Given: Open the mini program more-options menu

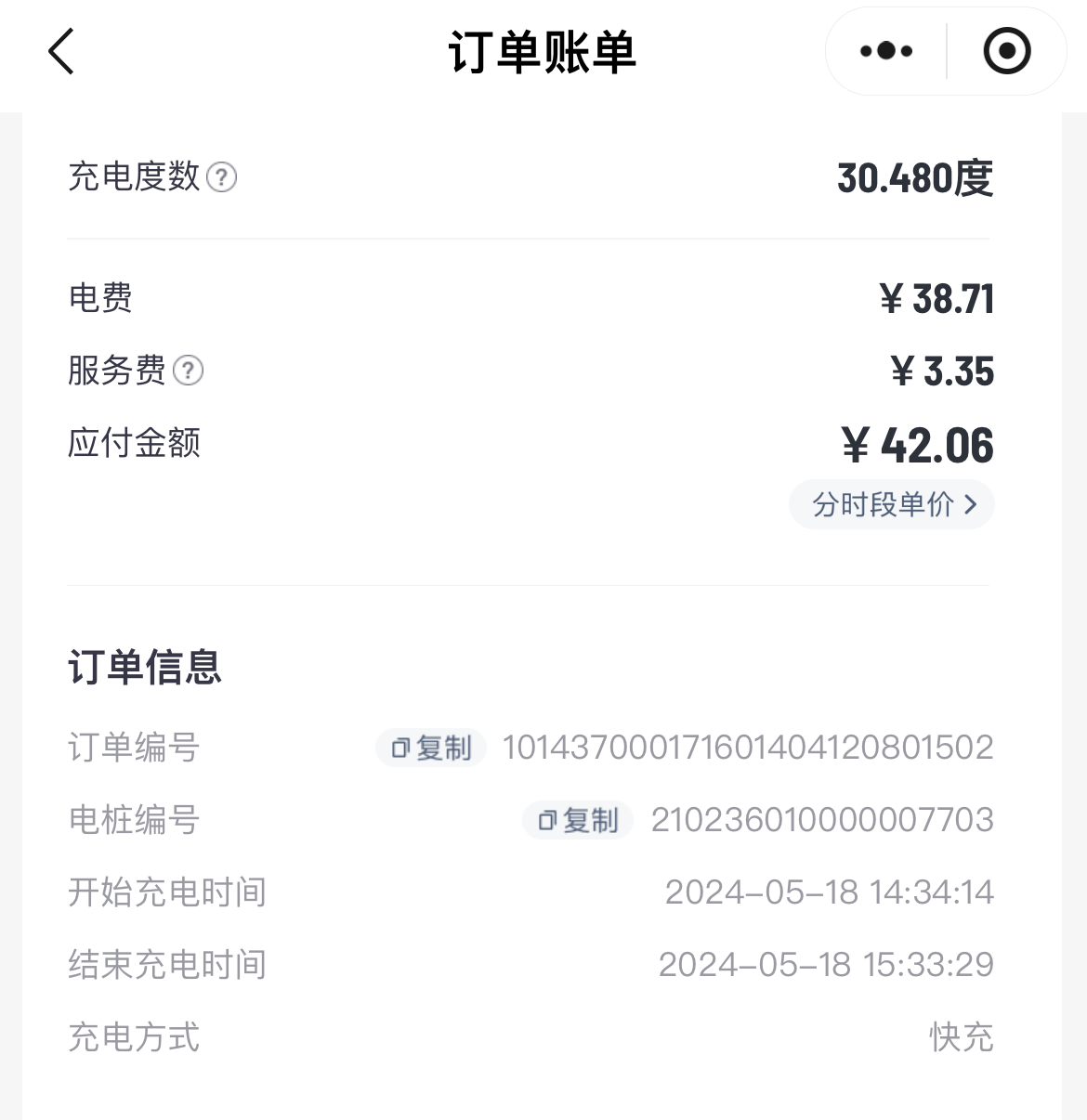Looking at the screenshot, I should [886, 51].
